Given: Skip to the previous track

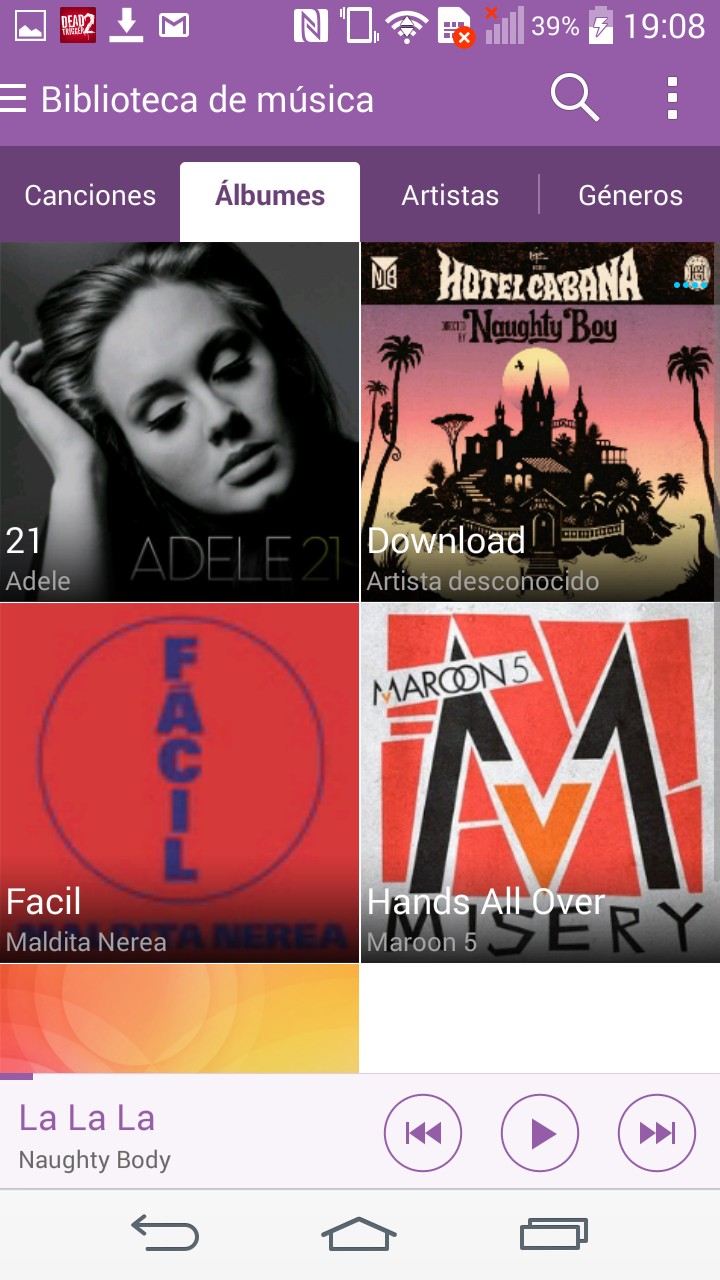Looking at the screenshot, I should 423,1133.
